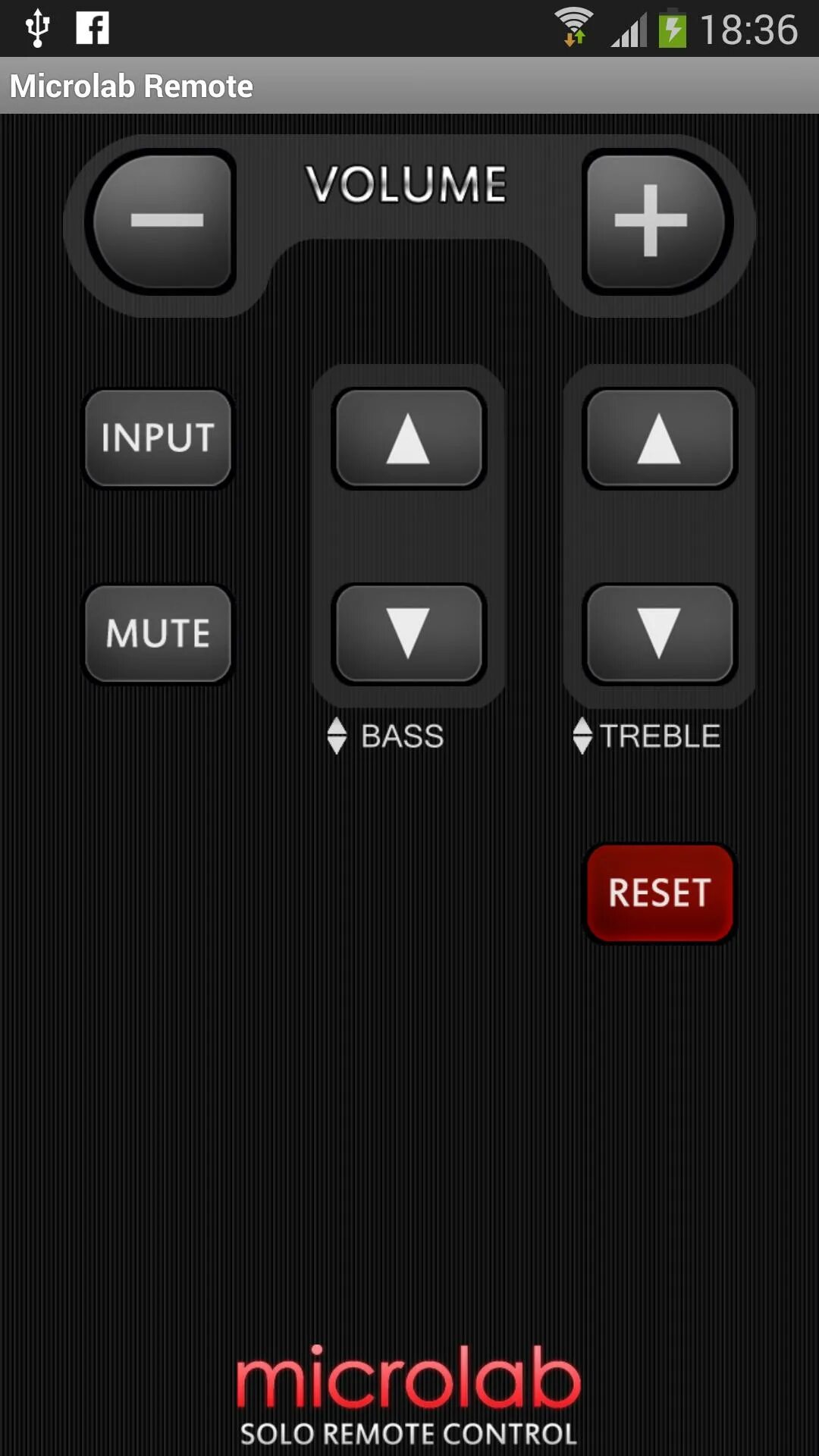Tap the INPUT button
This screenshot has height=1456, width=819.
coord(158,438)
